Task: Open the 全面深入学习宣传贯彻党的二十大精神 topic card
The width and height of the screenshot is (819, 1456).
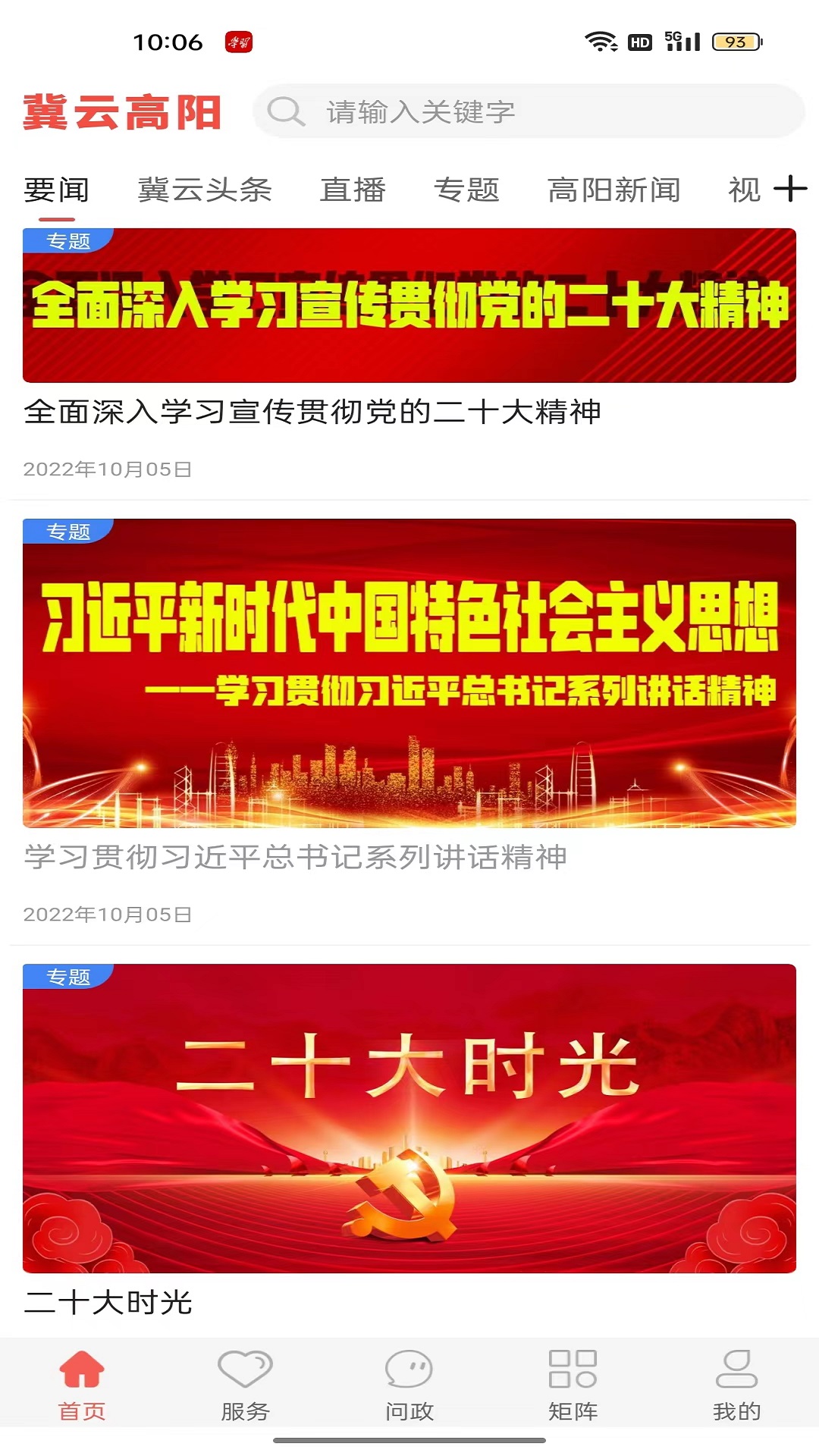Action: (409, 306)
